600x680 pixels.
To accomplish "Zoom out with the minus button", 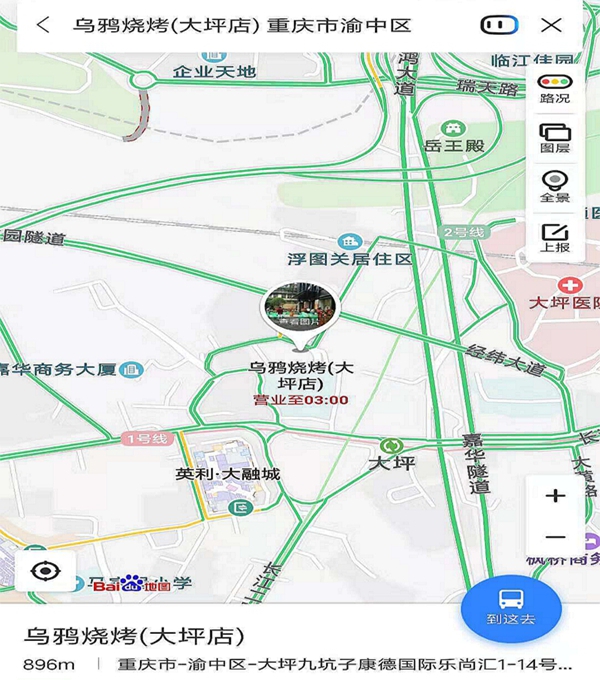I will [555, 538].
